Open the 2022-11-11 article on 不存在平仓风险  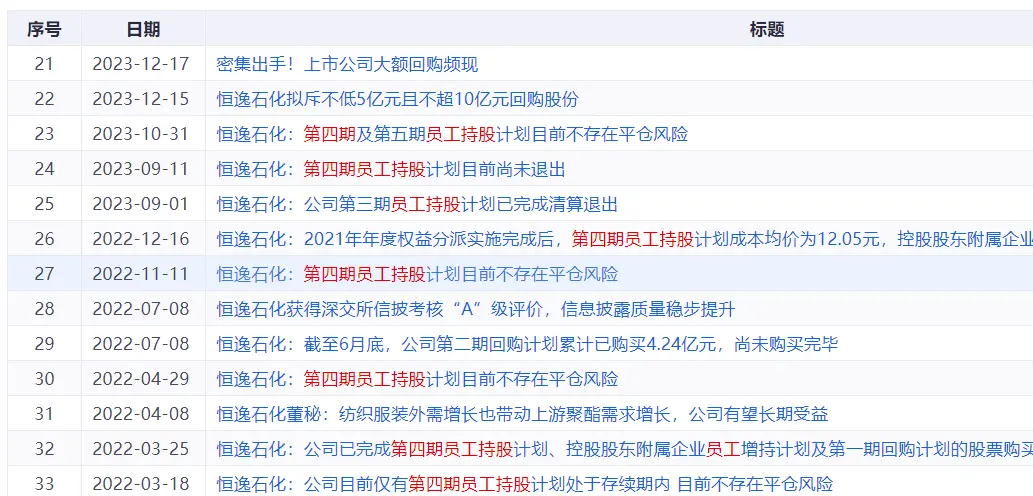pos(417,274)
